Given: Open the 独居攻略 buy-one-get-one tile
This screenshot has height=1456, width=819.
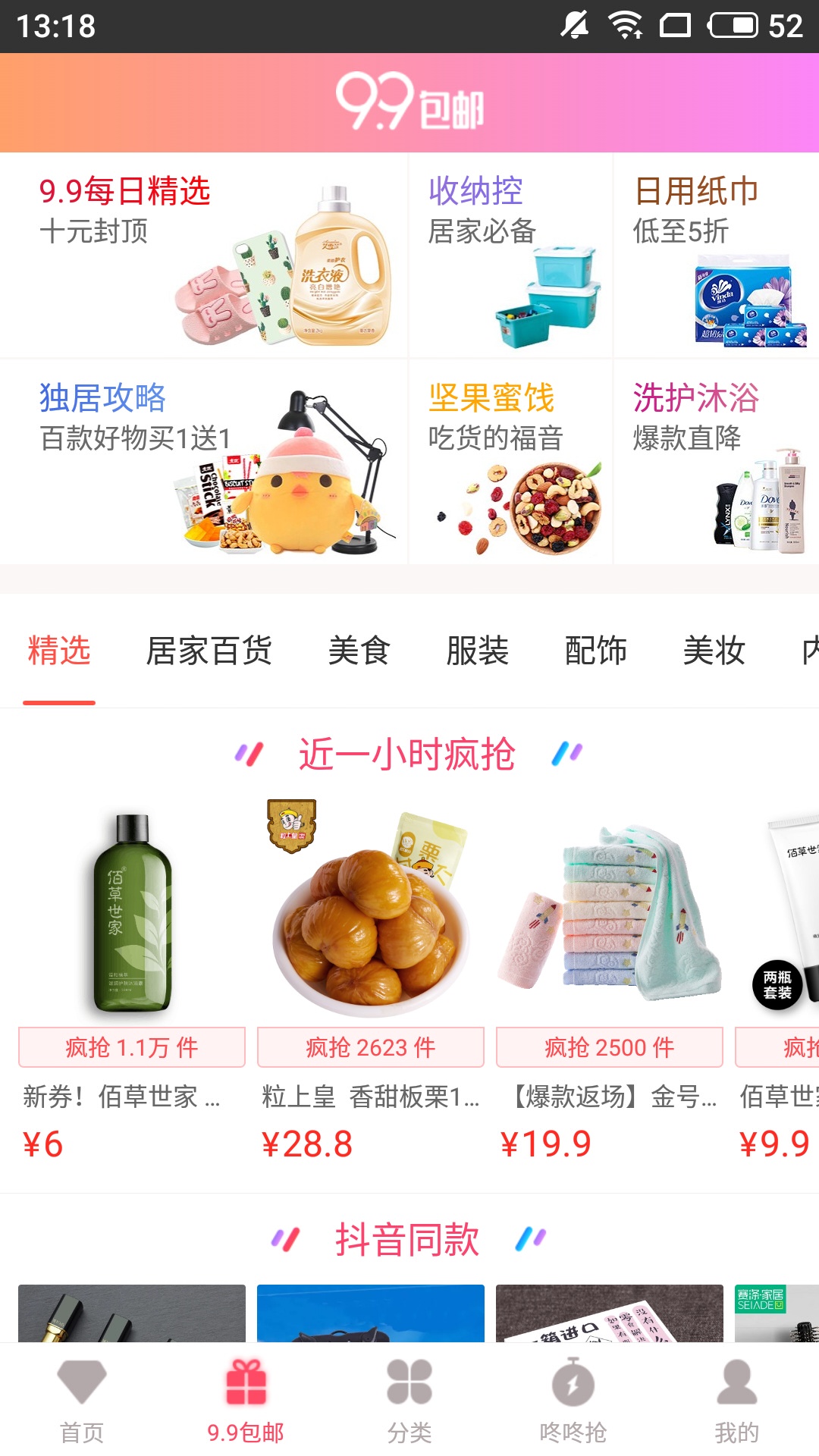Looking at the screenshot, I should click(x=203, y=462).
